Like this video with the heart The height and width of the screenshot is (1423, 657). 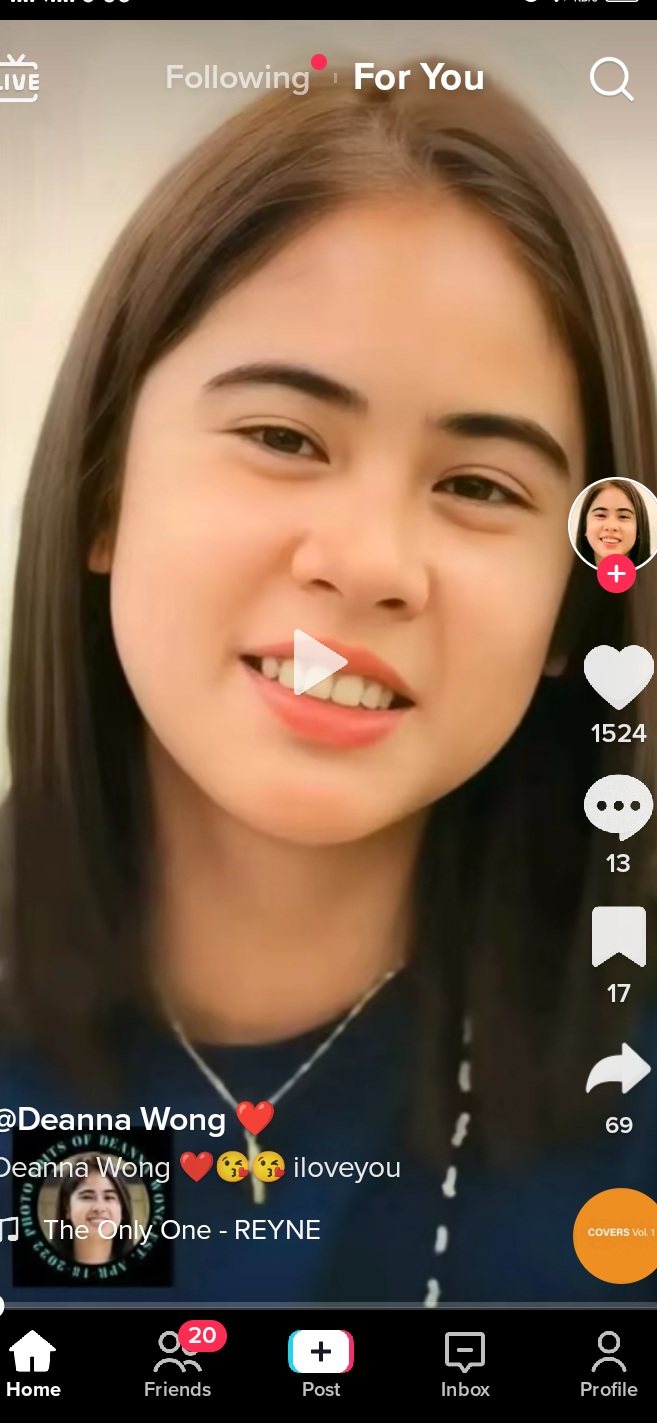(x=618, y=677)
